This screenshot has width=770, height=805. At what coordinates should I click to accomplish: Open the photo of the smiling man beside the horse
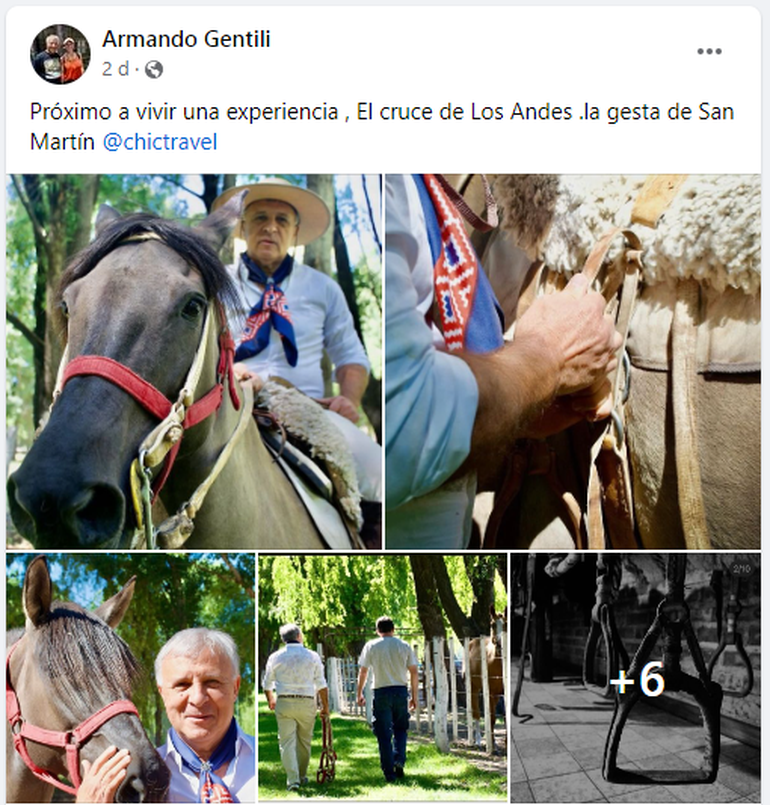[130, 679]
